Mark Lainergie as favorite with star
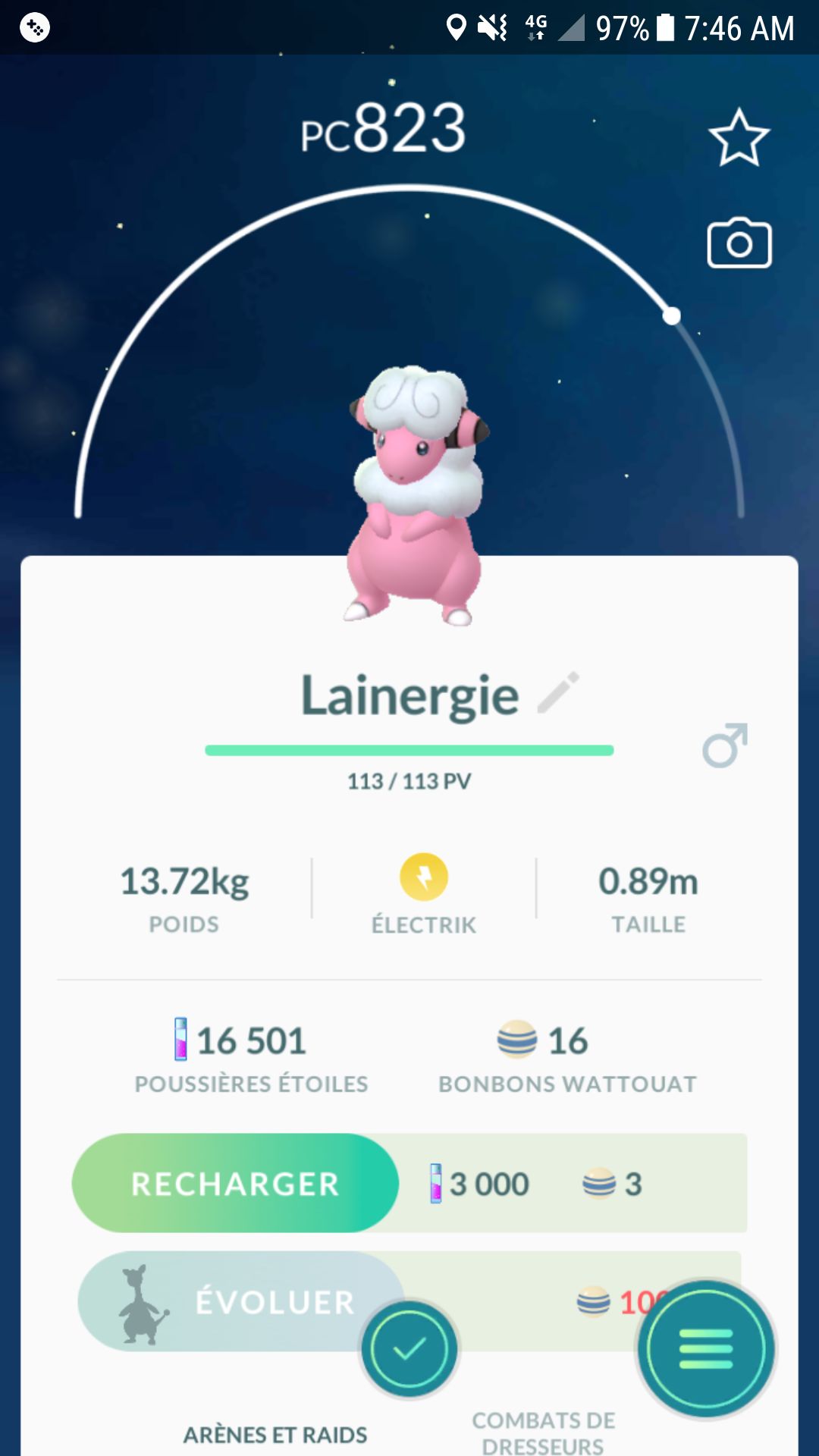This screenshot has width=819, height=1456. [x=739, y=137]
